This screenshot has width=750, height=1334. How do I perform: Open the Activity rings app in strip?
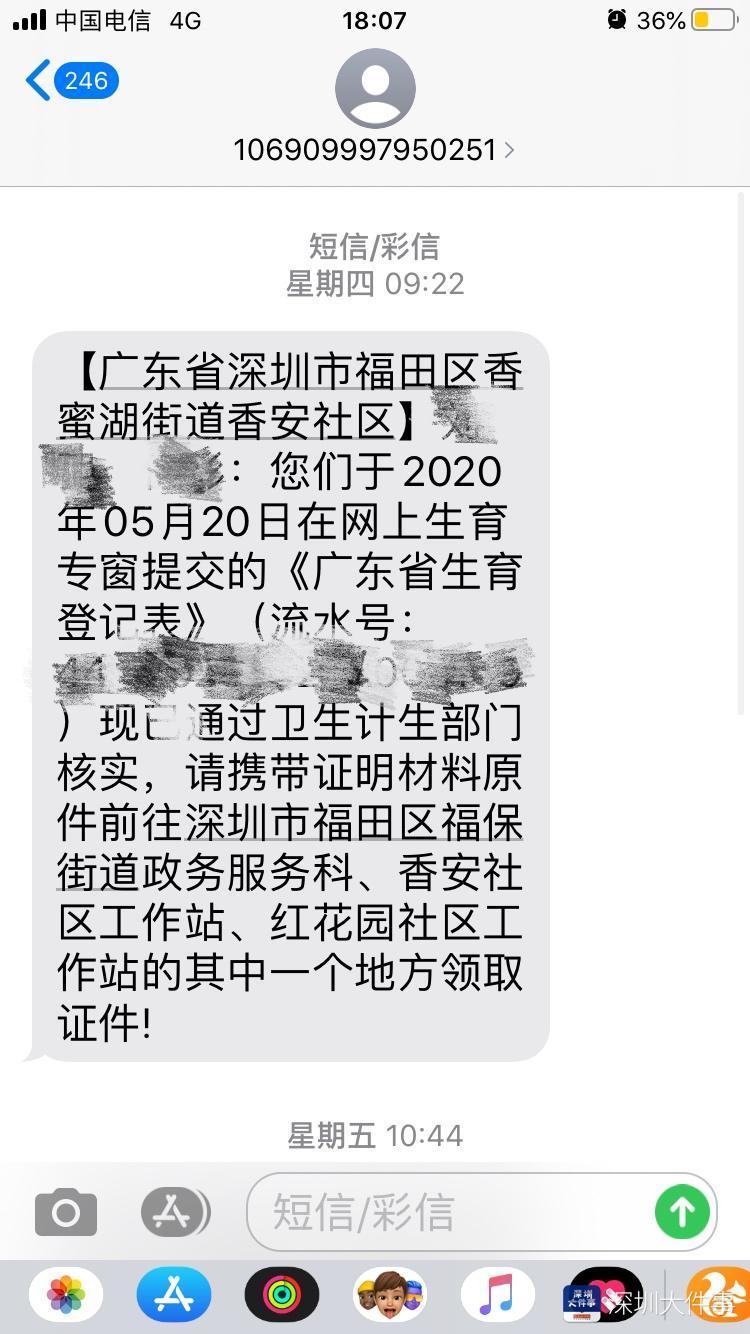[282, 1294]
